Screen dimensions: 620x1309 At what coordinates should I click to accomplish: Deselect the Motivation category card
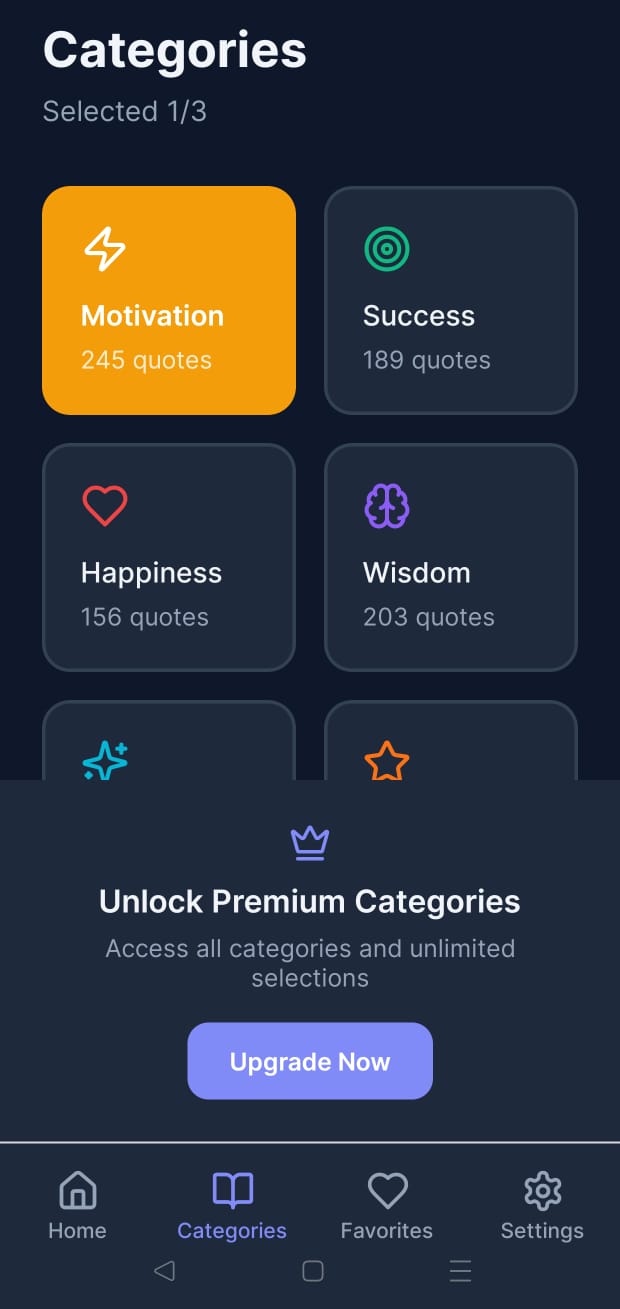point(169,300)
